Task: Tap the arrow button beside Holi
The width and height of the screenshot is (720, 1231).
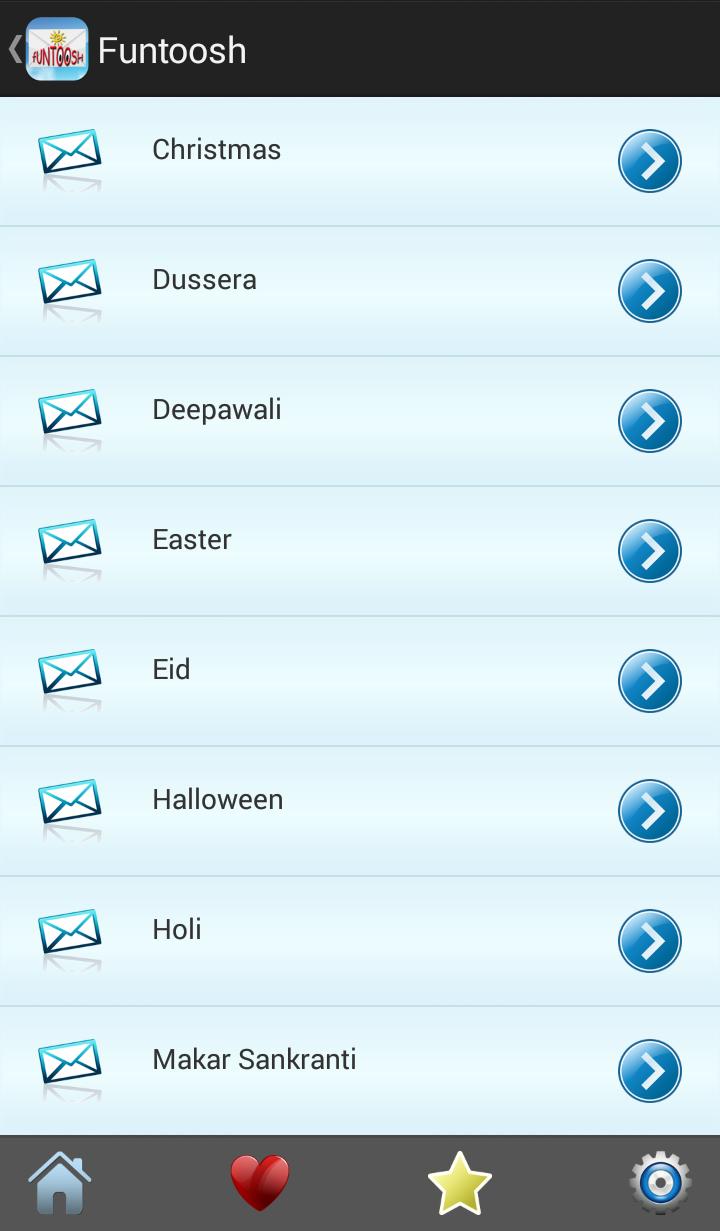Action: [x=649, y=941]
